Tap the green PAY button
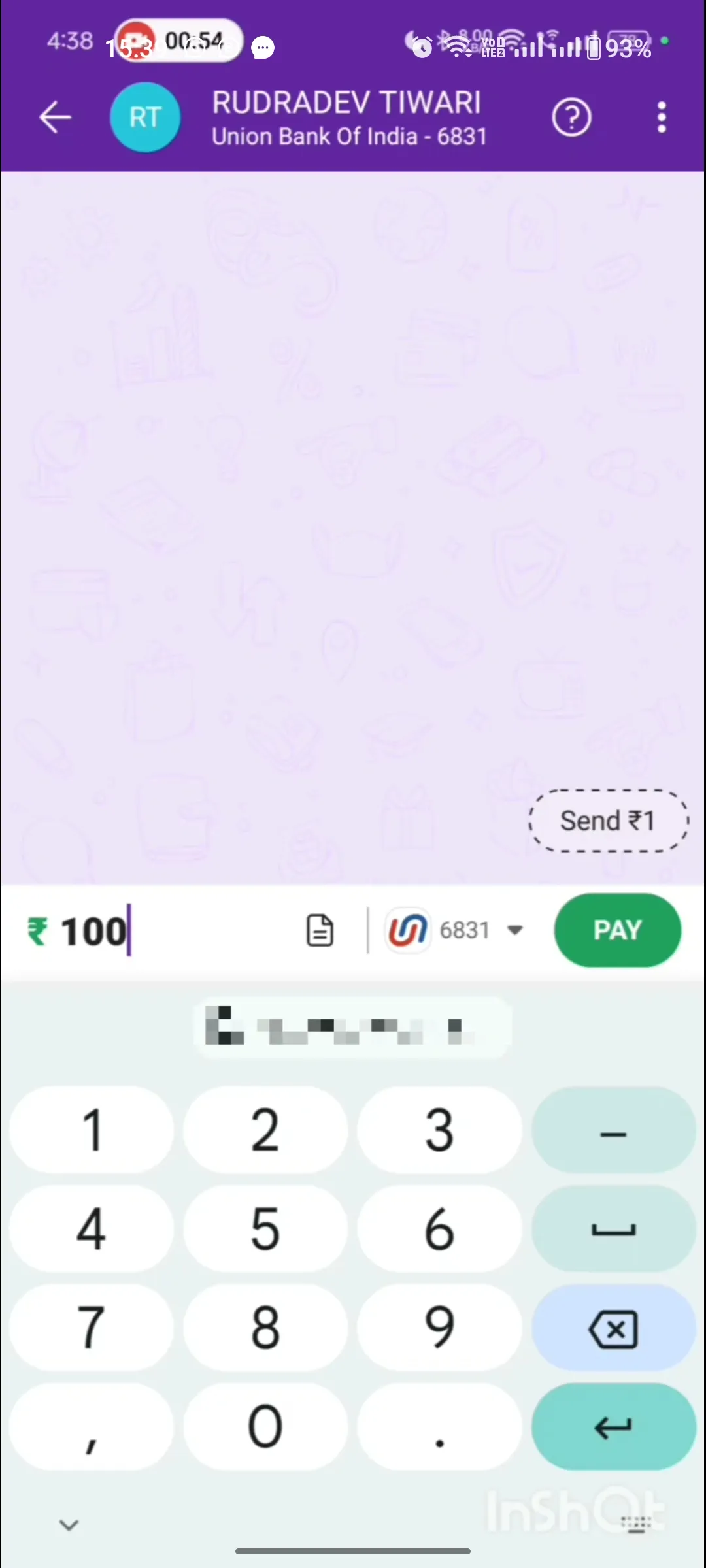 (x=617, y=930)
